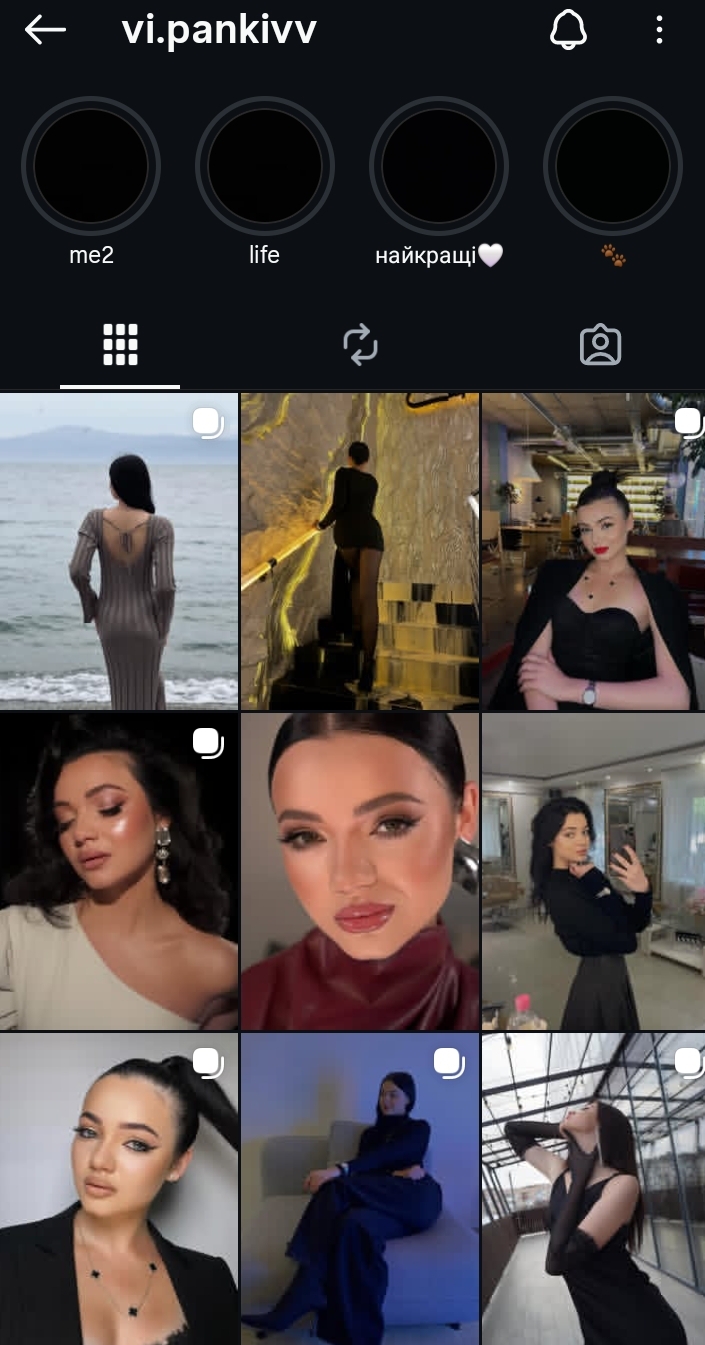
Task: Open the curly hair earrings portrait post
Action: (118, 872)
